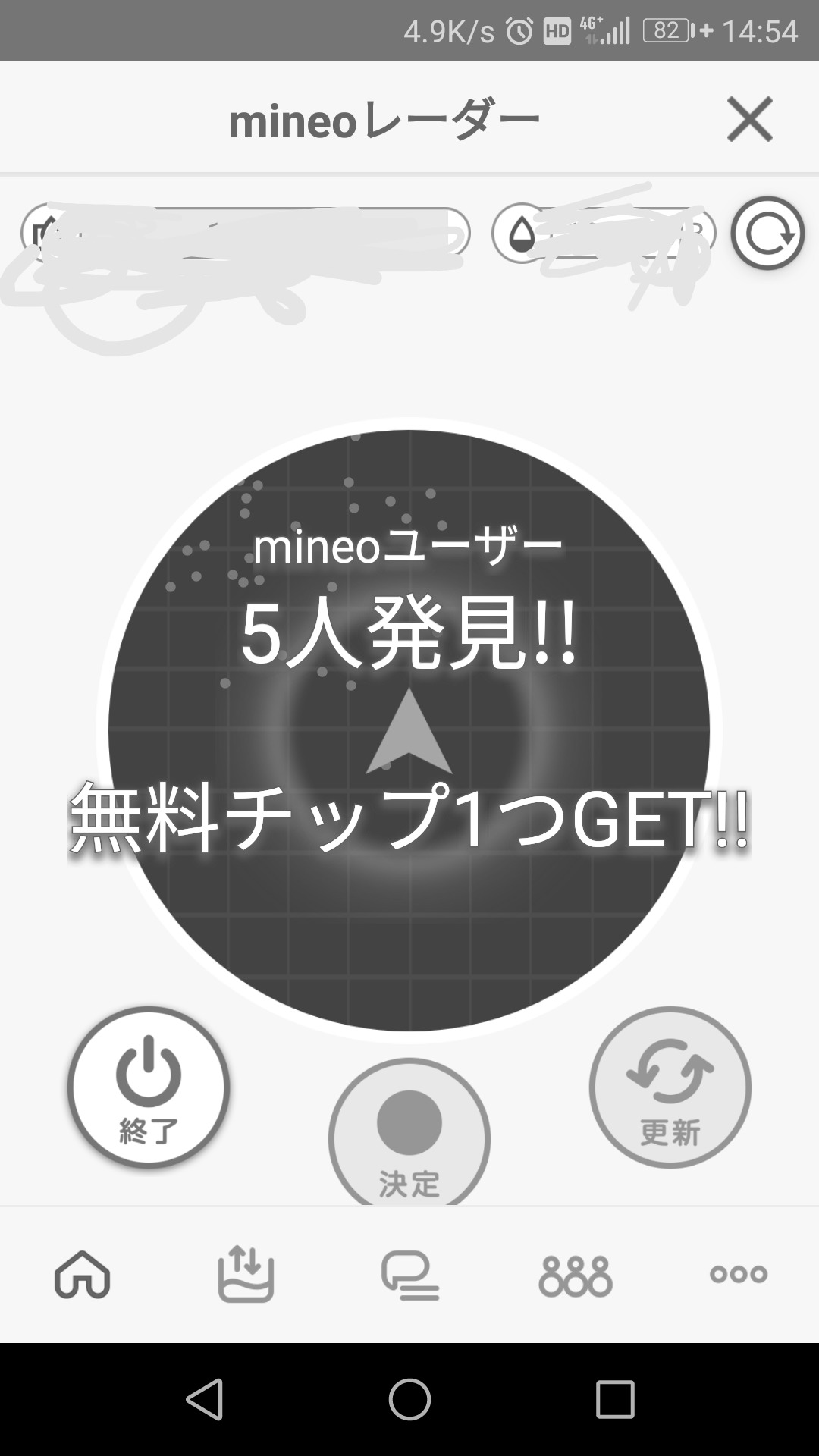Tap the 更新 refresh button
The width and height of the screenshot is (819, 1456).
(670, 1087)
